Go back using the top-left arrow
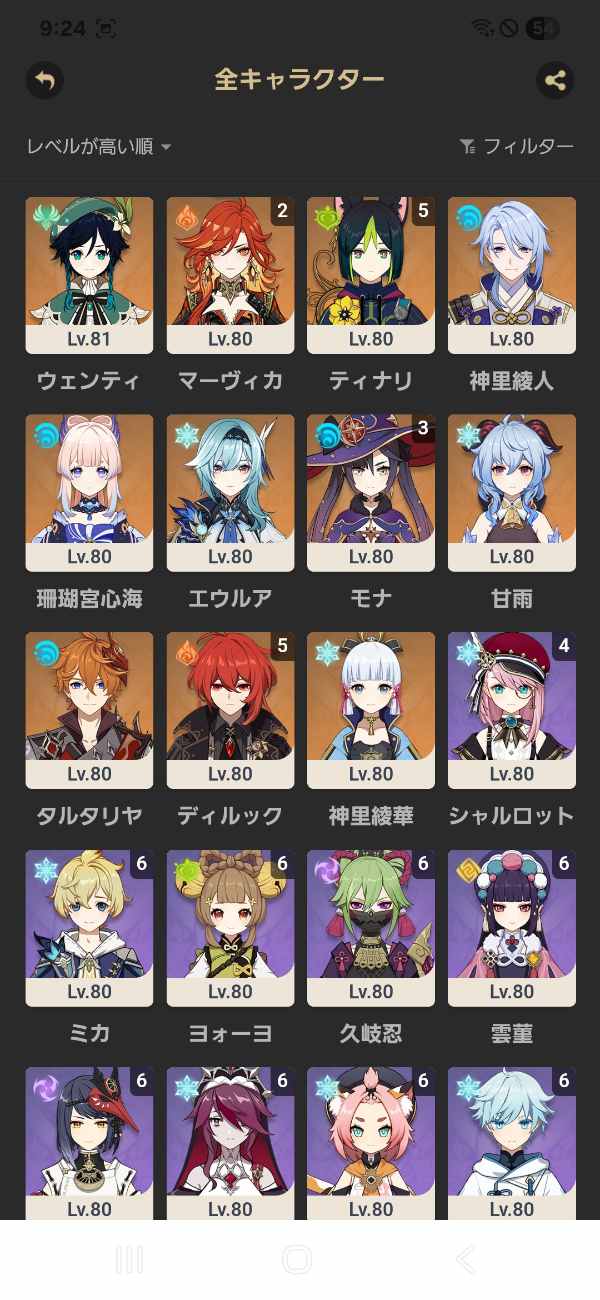 click(44, 80)
